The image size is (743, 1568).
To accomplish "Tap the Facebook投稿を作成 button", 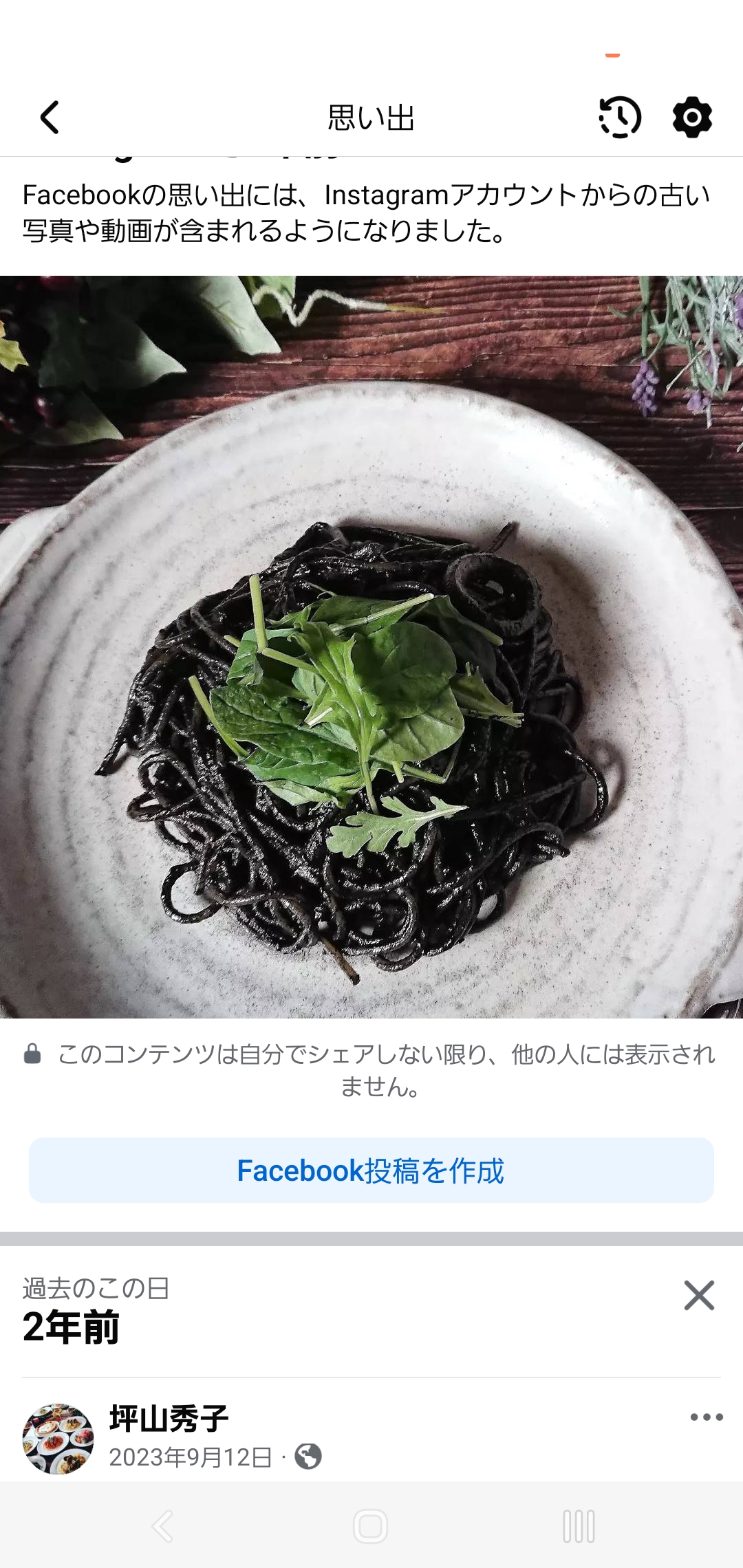I will click(371, 1170).
